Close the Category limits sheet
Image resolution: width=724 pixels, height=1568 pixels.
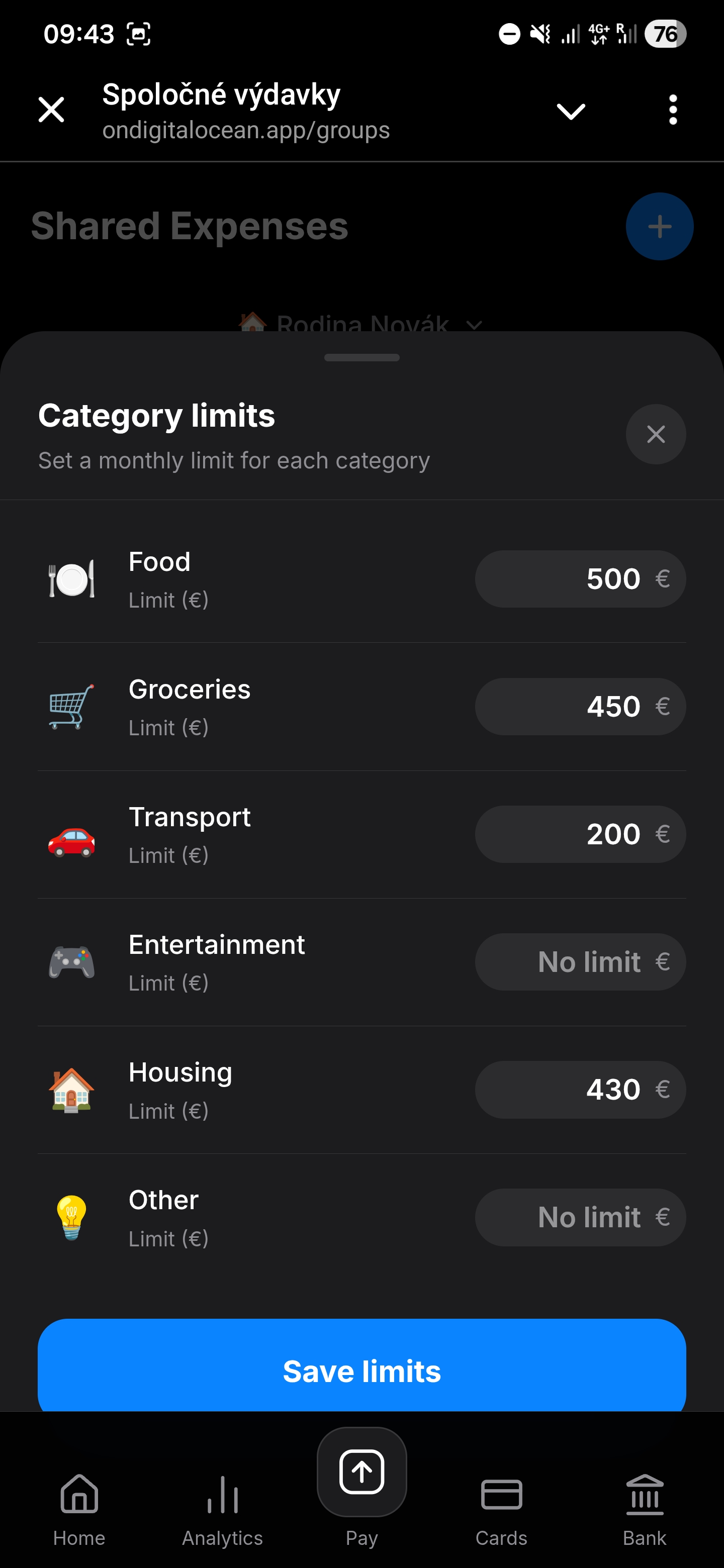[x=655, y=434]
